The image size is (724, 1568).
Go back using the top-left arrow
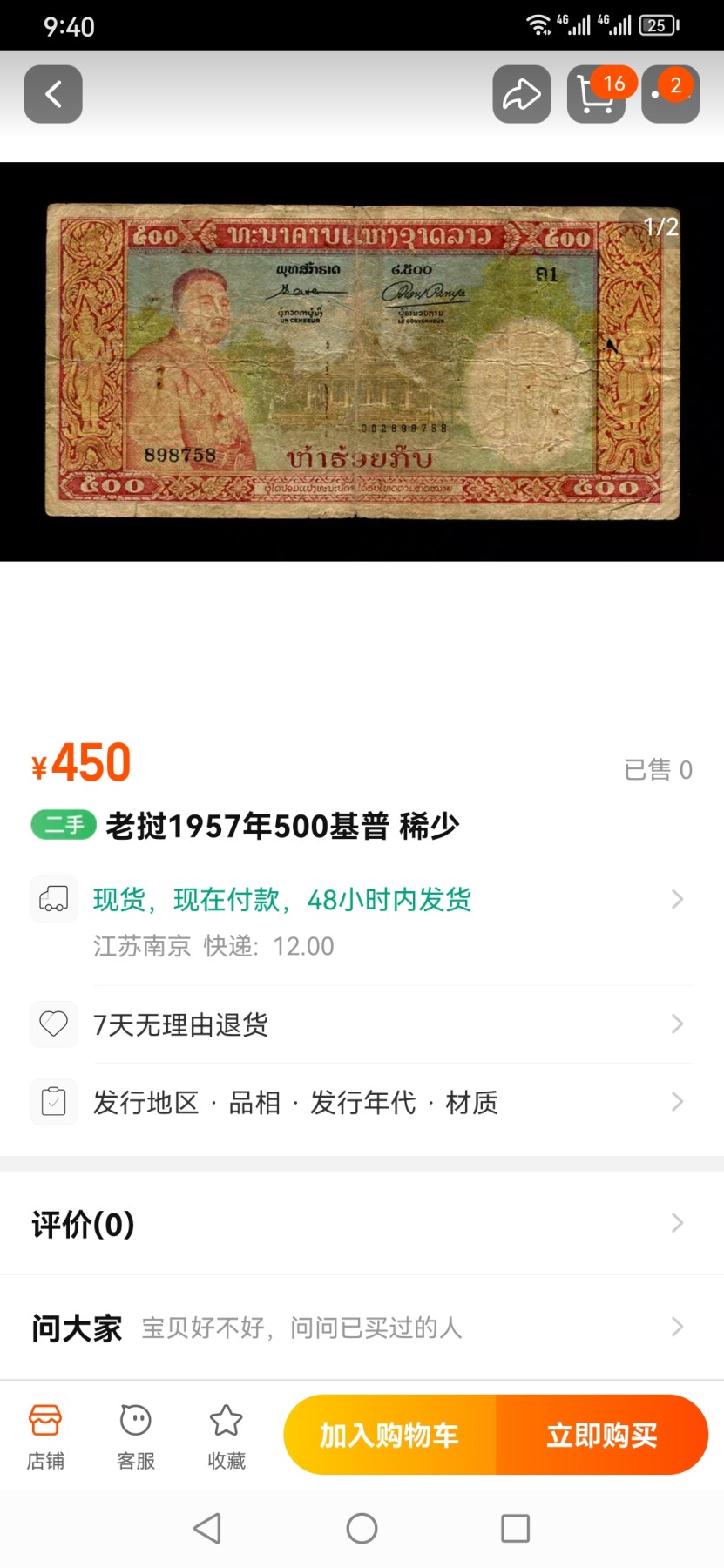pos(53,94)
